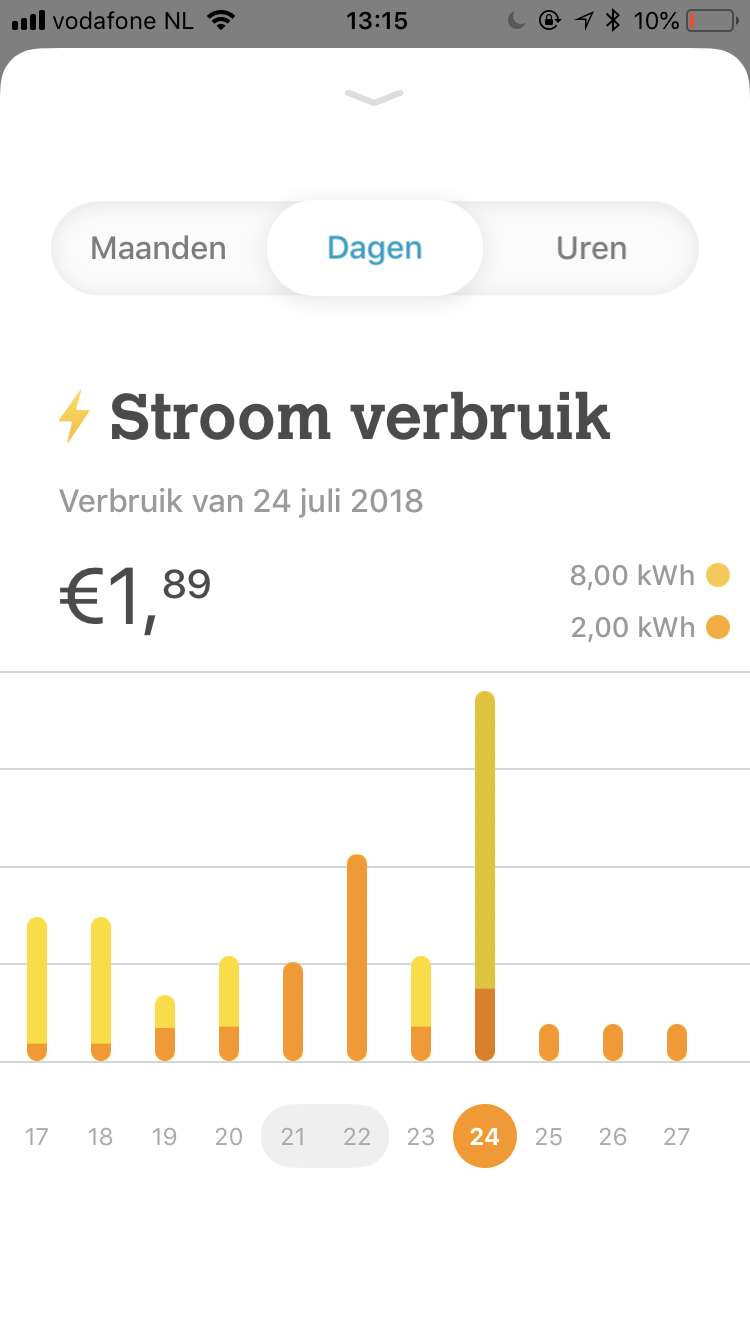
Task: Select day 18 on the chart
Action: [100, 1137]
